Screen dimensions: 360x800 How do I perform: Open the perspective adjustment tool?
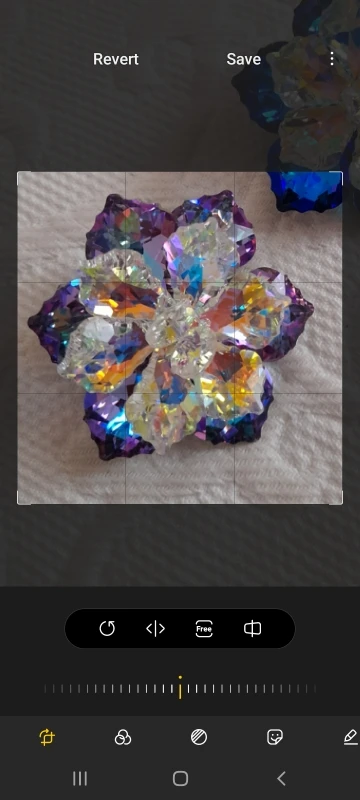click(x=252, y=629)
